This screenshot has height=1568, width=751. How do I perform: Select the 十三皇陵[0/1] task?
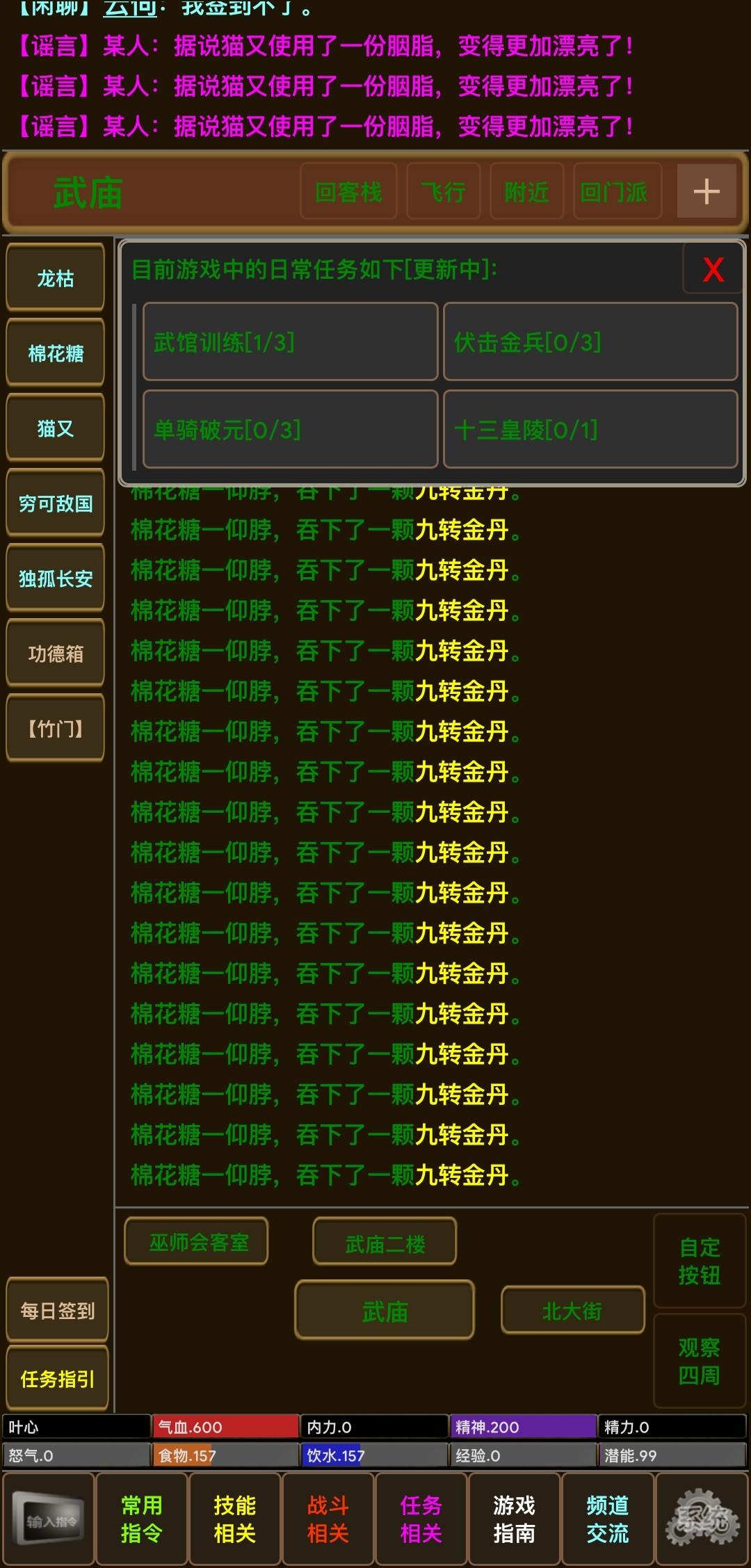click(590, 429)
